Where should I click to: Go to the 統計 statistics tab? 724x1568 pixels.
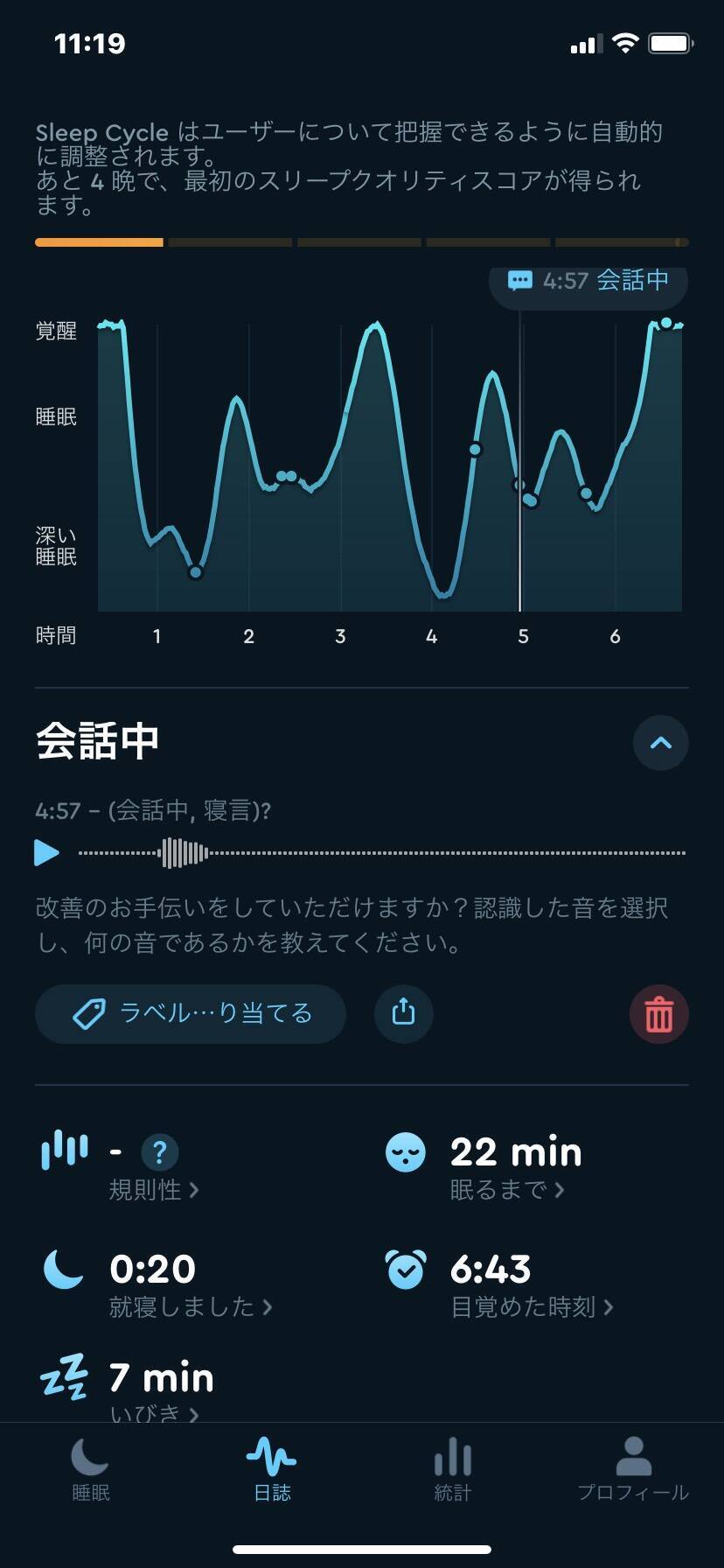coord(453,1470)
